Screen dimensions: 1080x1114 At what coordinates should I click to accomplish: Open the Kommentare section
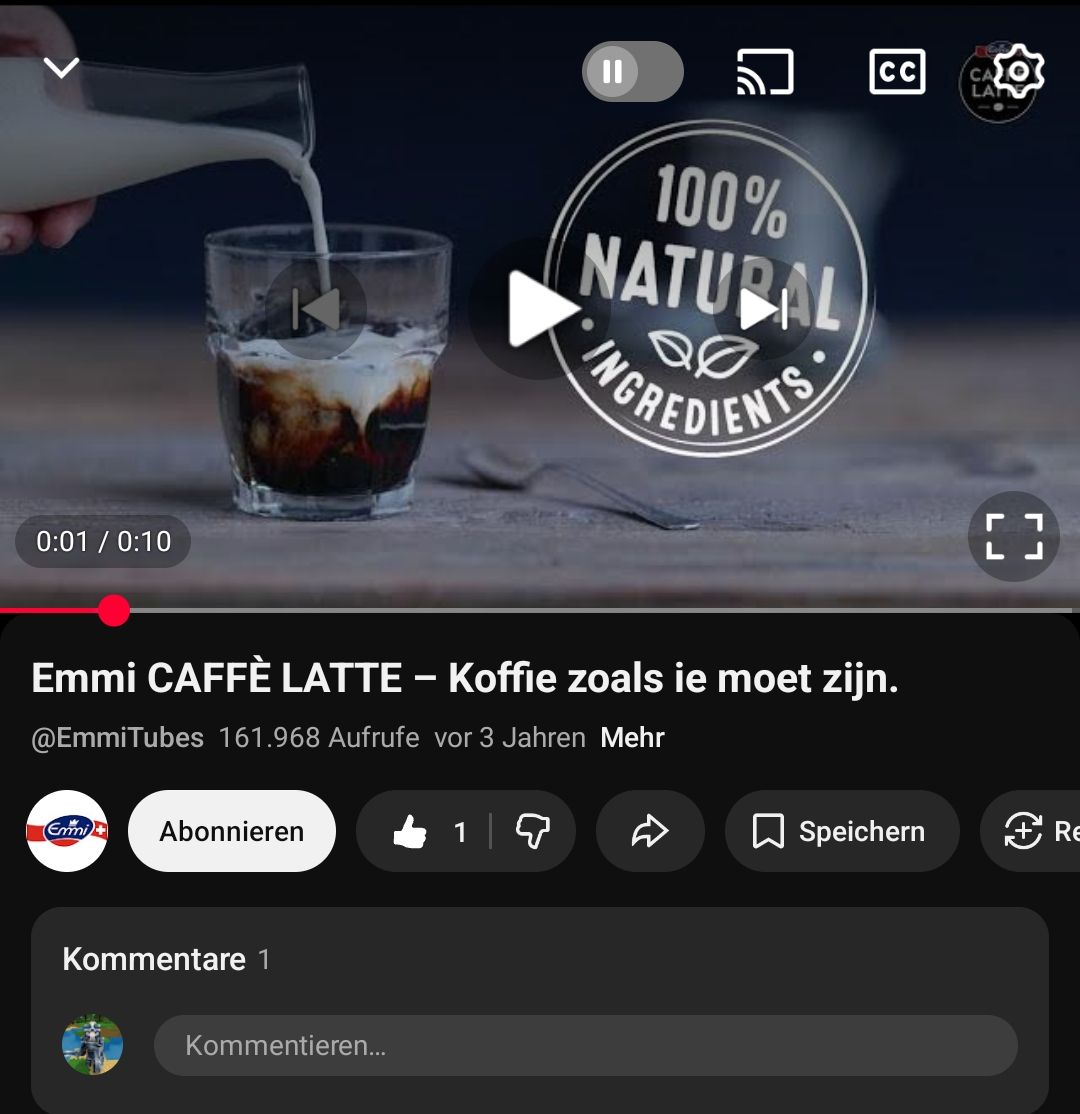[154, 959]
